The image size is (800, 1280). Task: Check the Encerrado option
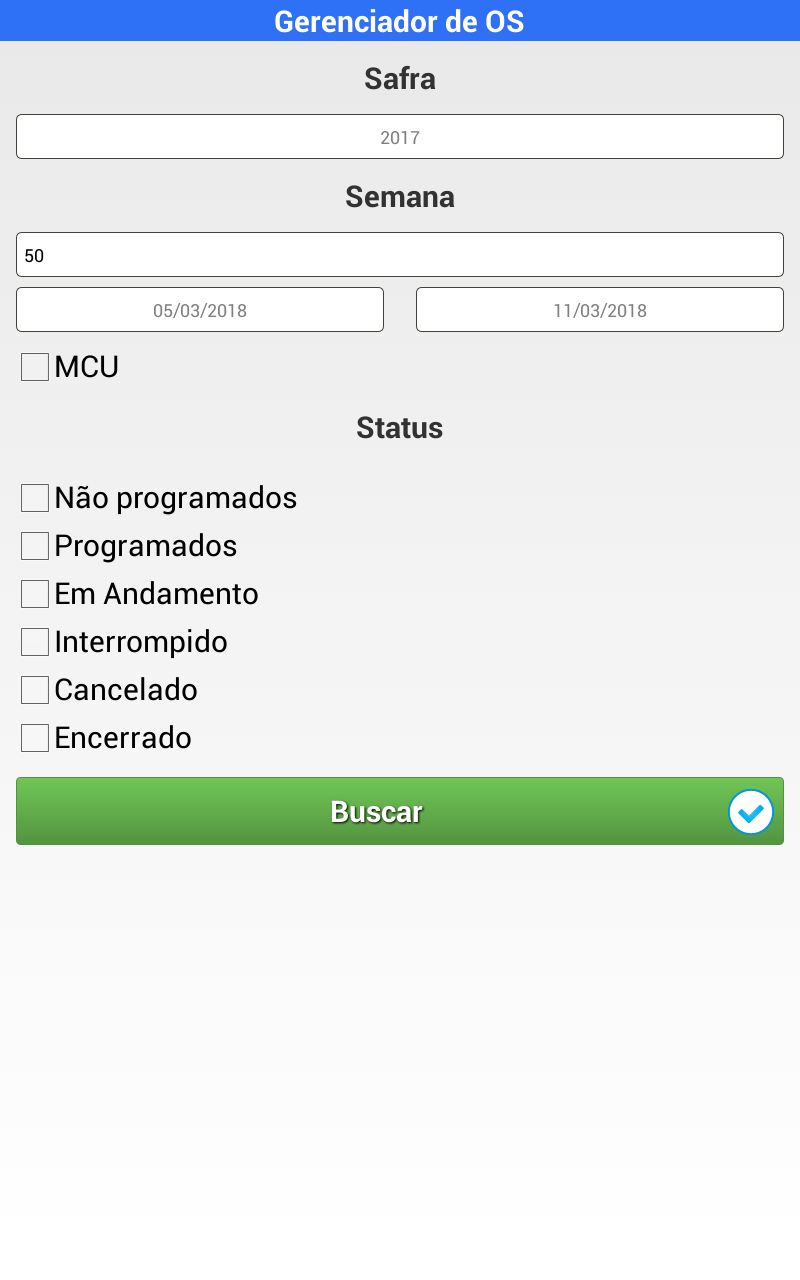(x=35, y=738)
